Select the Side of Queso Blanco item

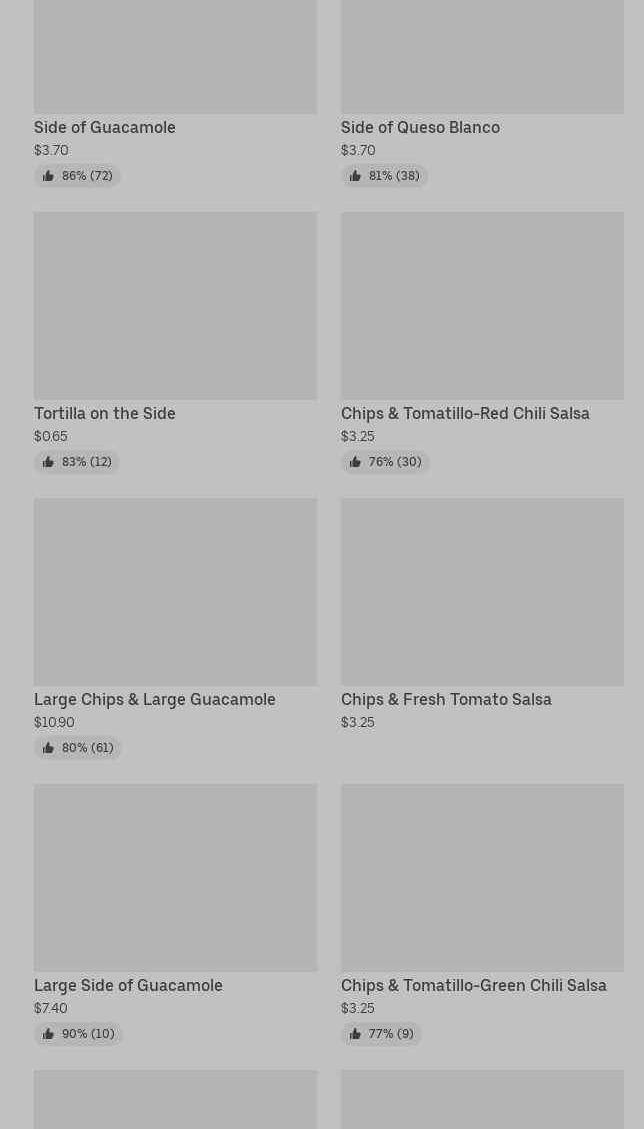pos(482,94)
